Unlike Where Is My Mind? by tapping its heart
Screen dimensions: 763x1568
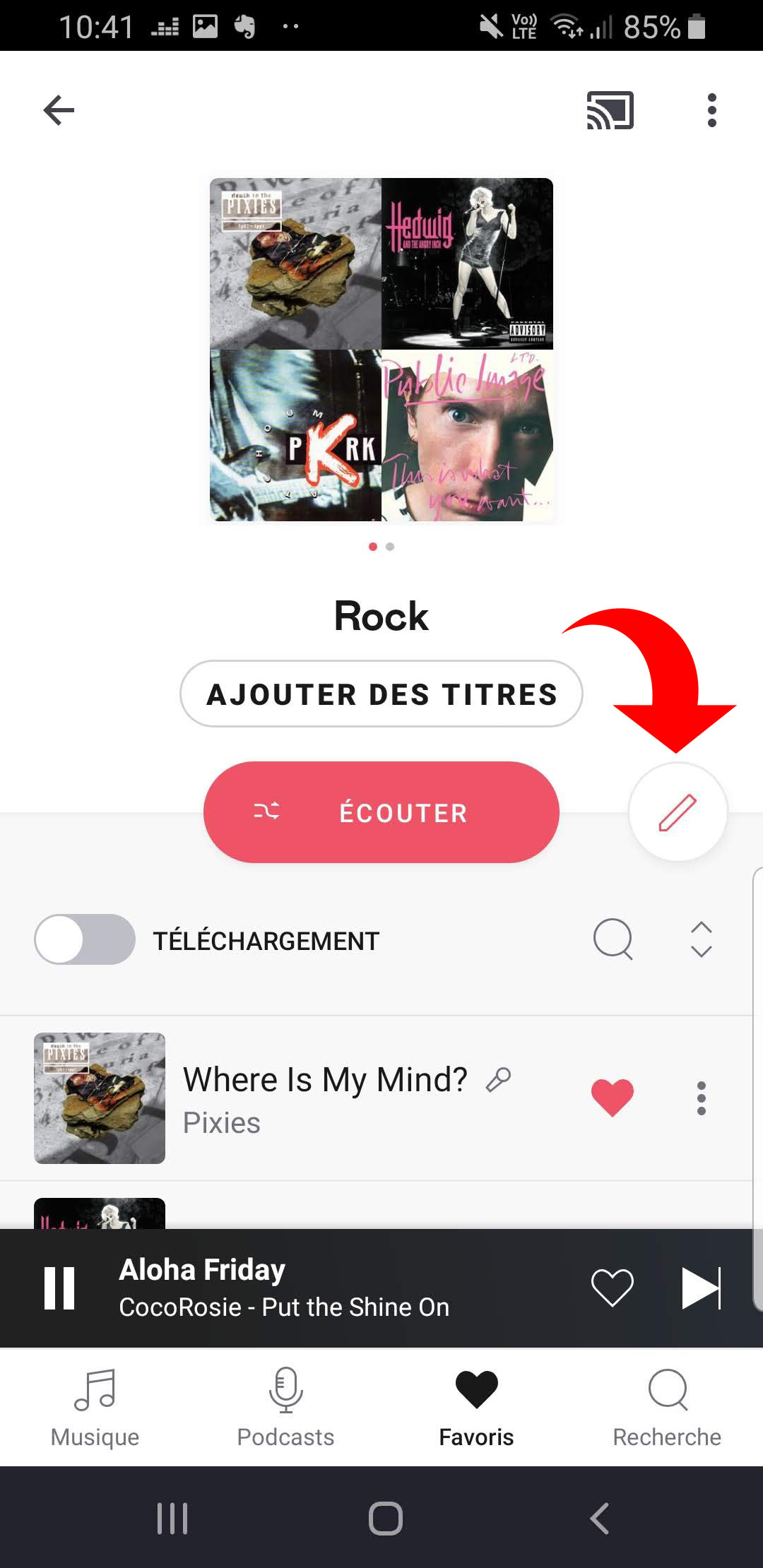click(x=612, y=1097)
